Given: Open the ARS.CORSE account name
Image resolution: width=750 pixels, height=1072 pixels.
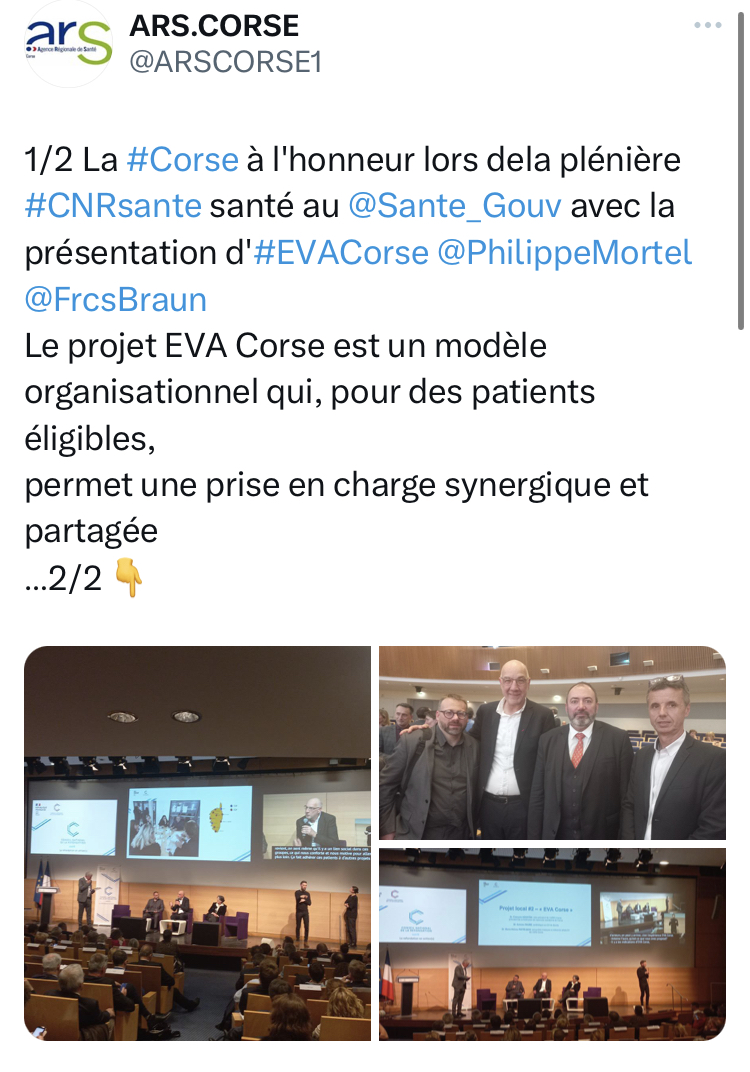Looking at the screenshot, I should (x=214, y=26).
